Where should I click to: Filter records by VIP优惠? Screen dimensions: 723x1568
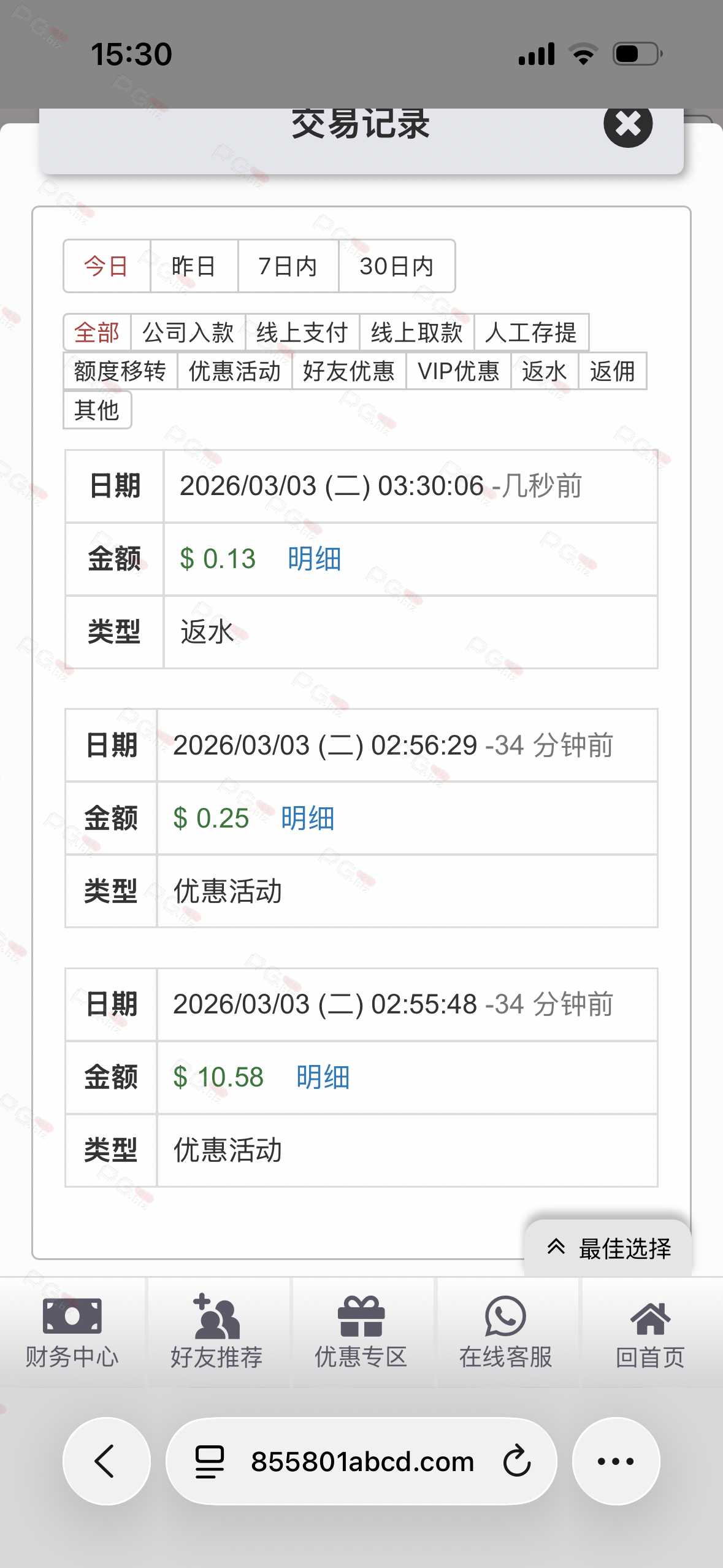[x=458, y=371]
